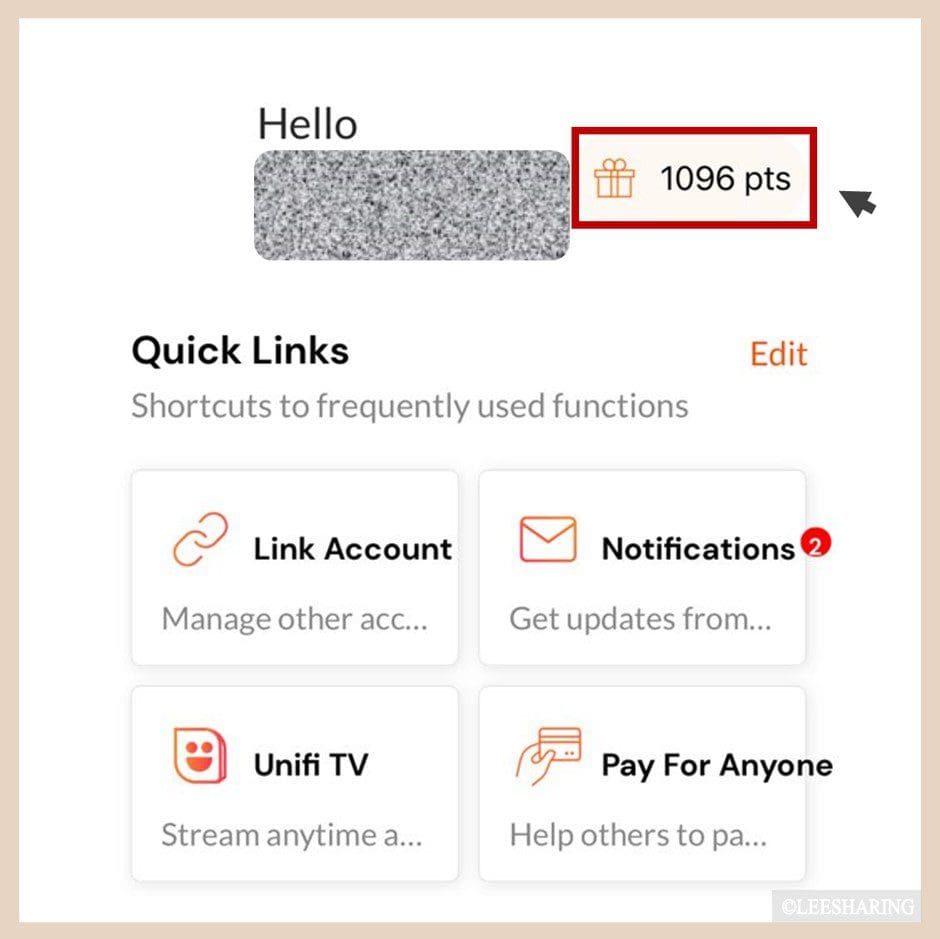Open the Notifications card
The image size is (940, 939).
[x=642, y=567]
